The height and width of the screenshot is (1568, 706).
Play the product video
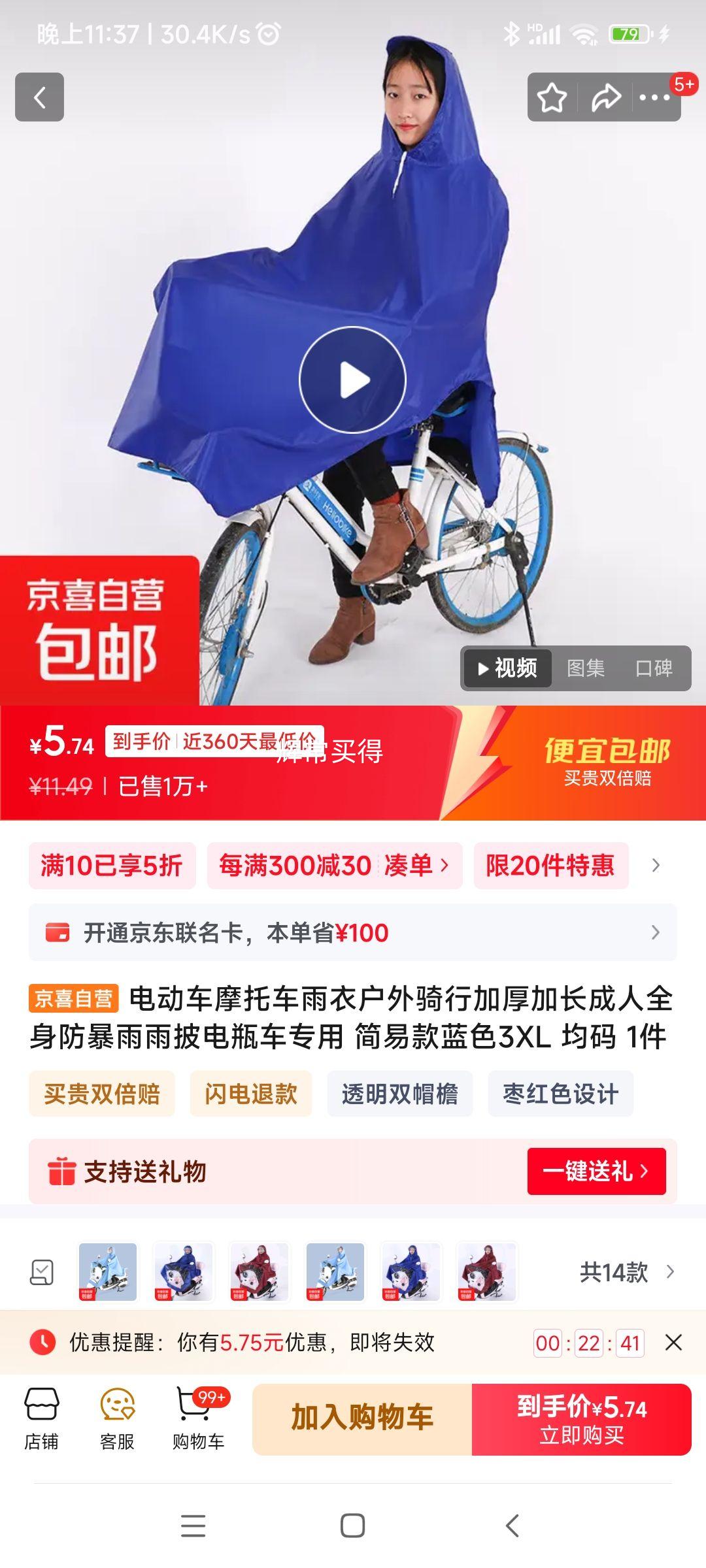[x=353, y=380]
